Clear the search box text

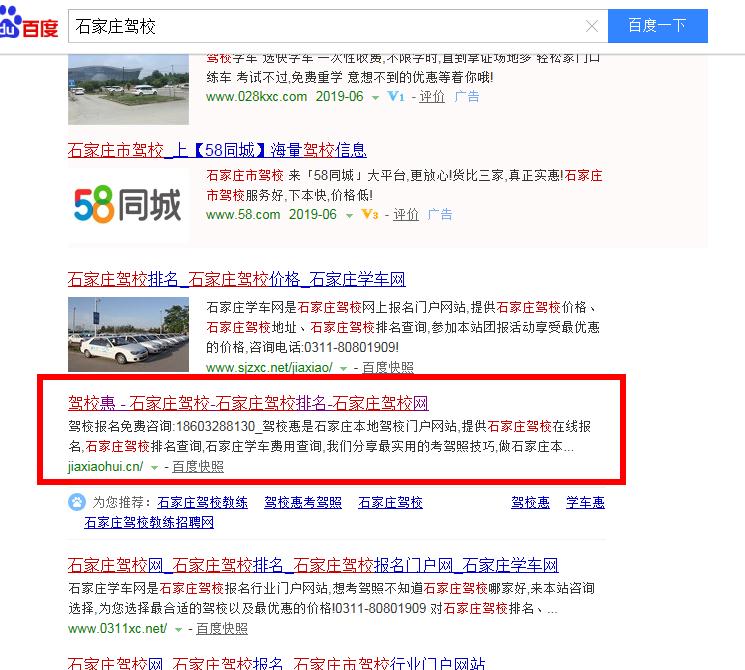pos(592,27)
